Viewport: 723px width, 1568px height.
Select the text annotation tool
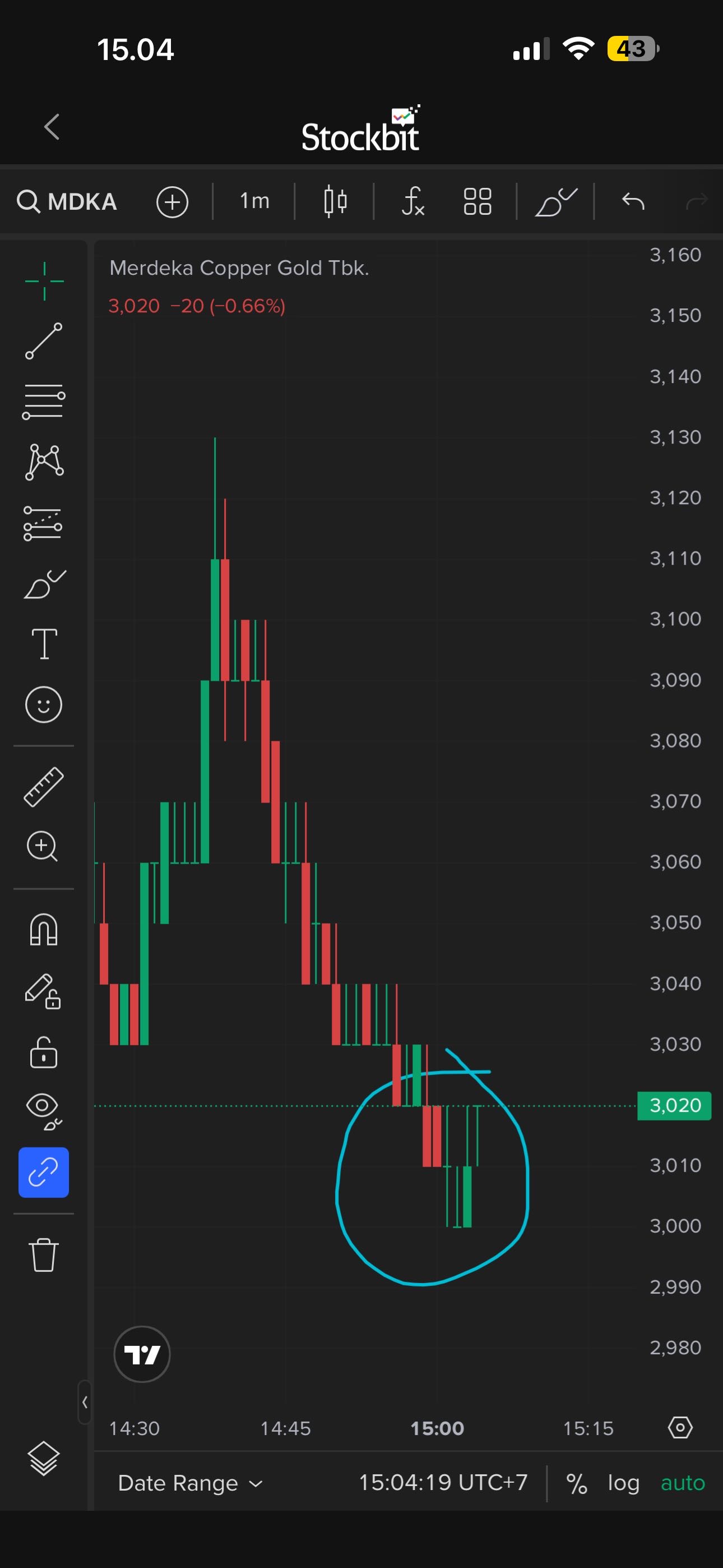44,644
